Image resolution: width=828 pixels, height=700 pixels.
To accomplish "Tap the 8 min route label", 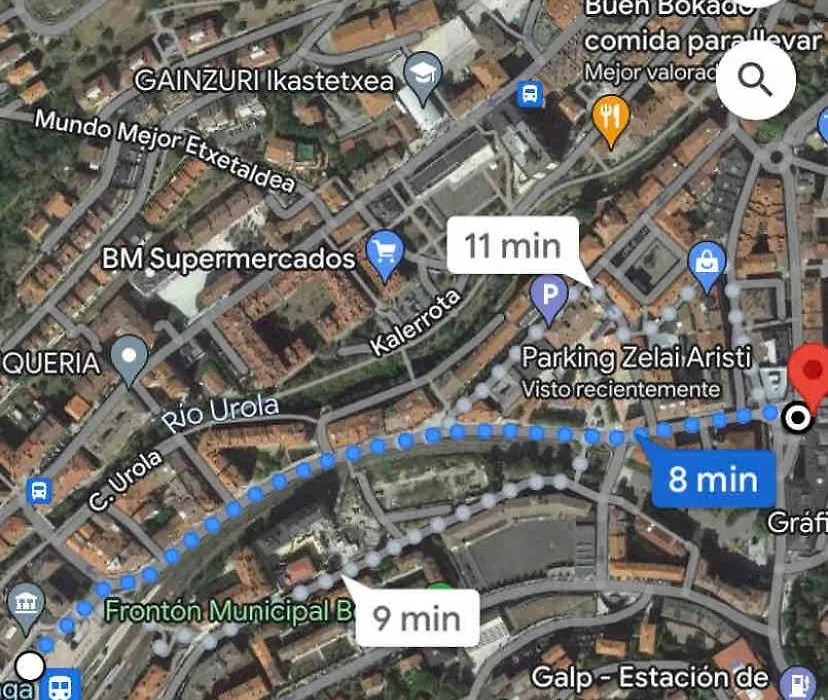I will (x=712, y=479).
